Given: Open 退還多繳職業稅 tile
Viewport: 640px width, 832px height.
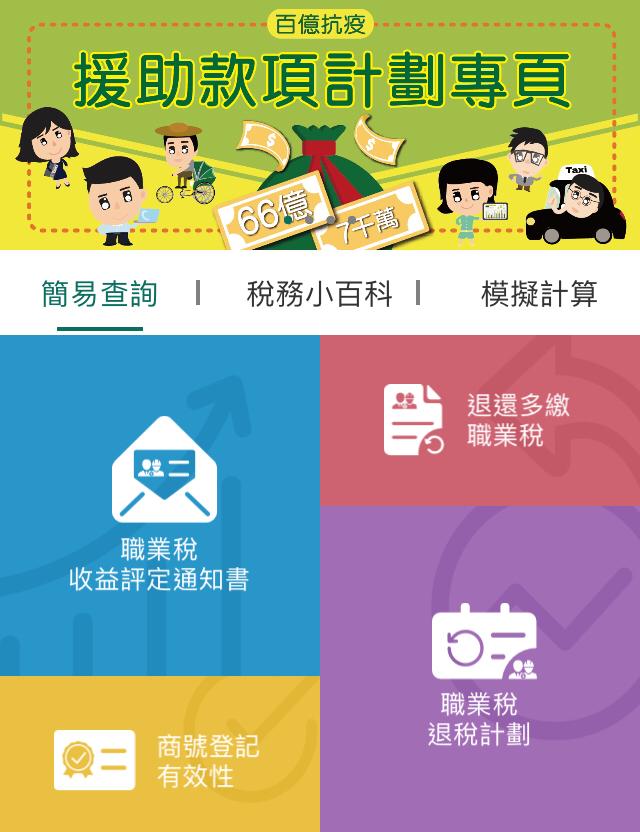Looking at the screenshot, I should pyautogui.click(x=480, y=420).
